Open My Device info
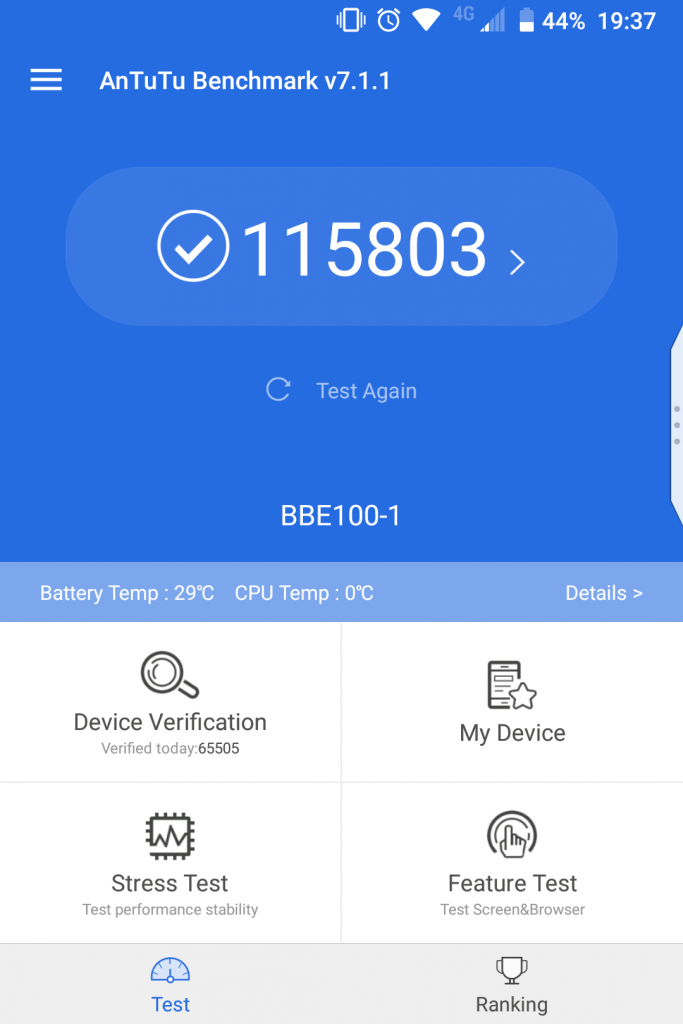This screenshot has height=1024, width=683. click(512, 702)
